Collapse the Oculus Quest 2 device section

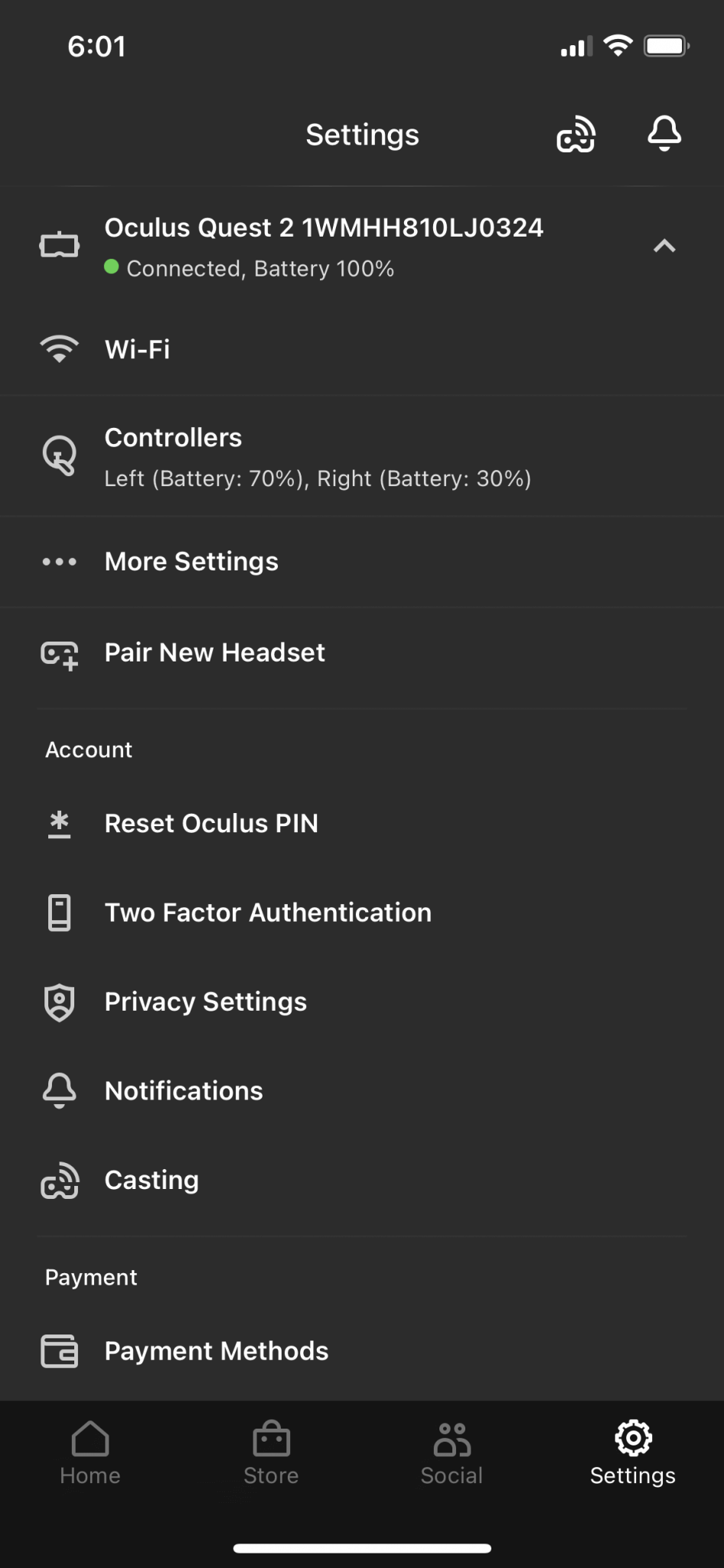click(x=664, y=247)
